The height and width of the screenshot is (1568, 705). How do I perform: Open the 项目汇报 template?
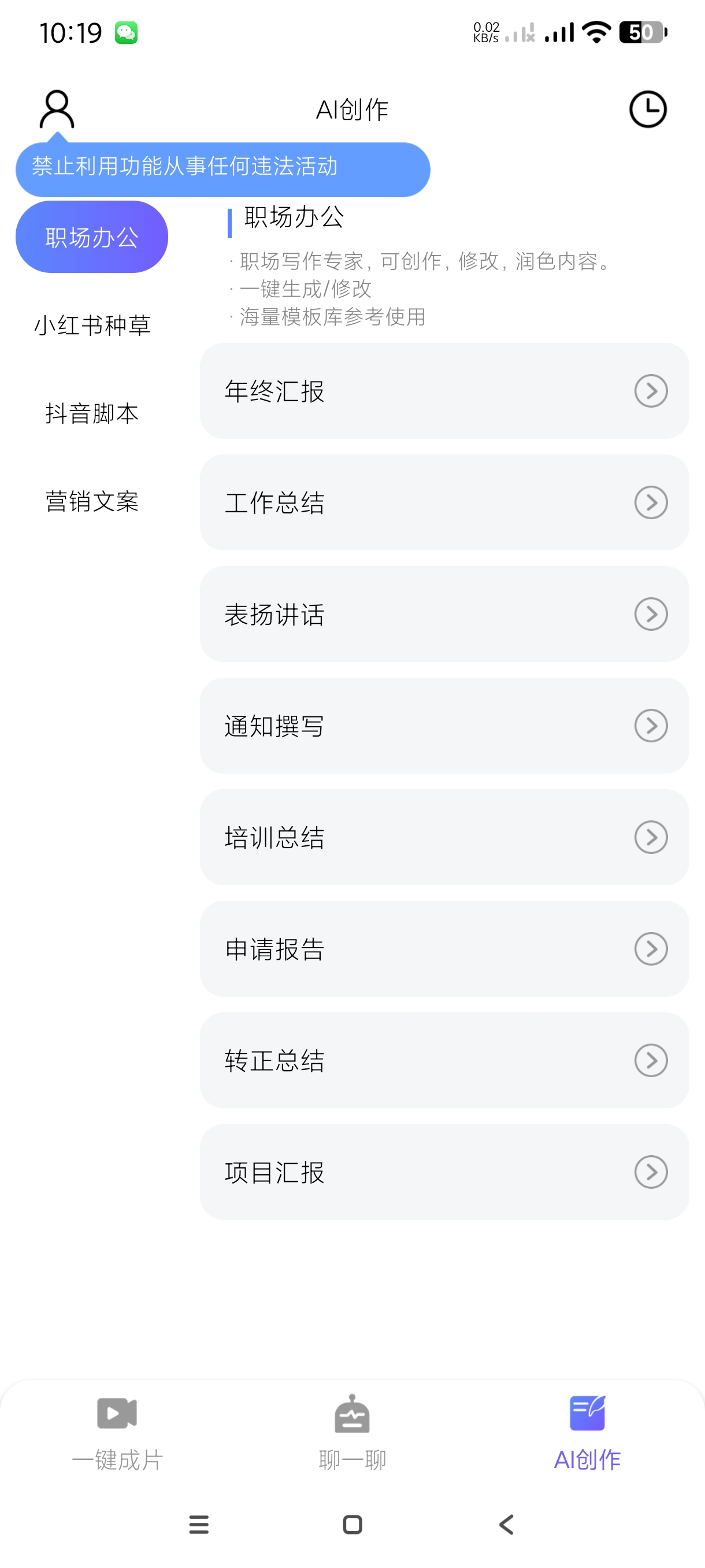click(444, 1172)
